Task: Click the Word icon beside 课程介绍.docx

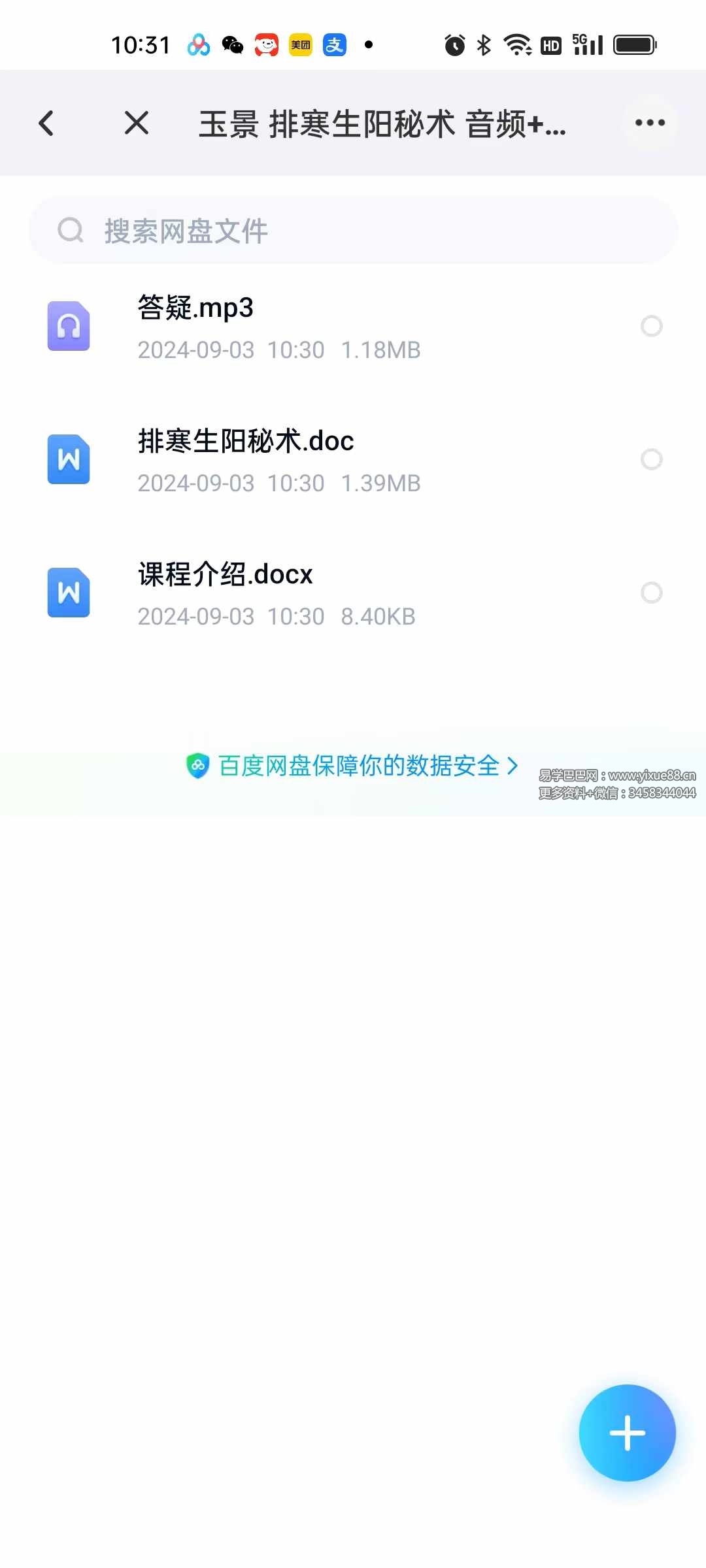Action: pos(68,593)
